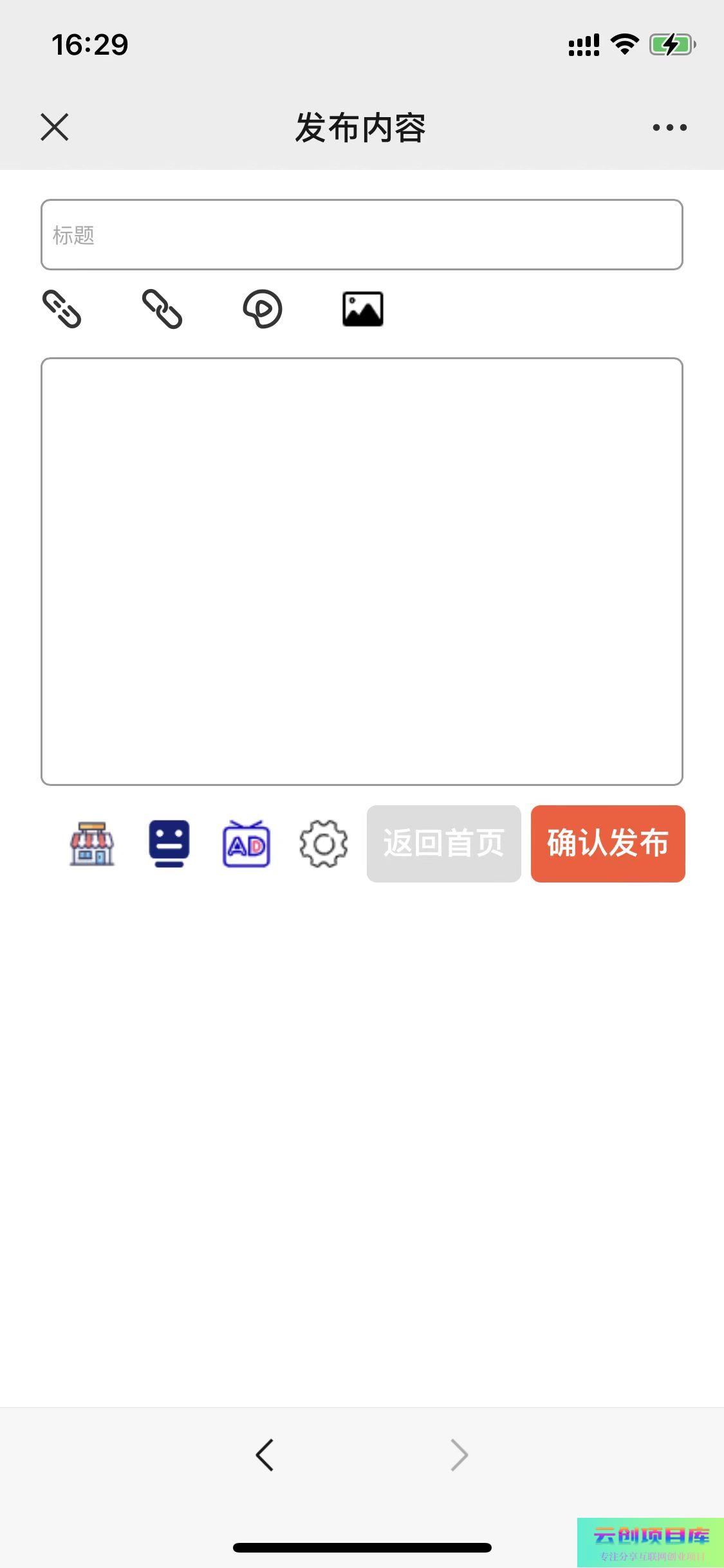Image resolution: width=724 pixels, height=1568 pixels.
Task: Tap the 返回首页 button
Action: pos(443,843)
